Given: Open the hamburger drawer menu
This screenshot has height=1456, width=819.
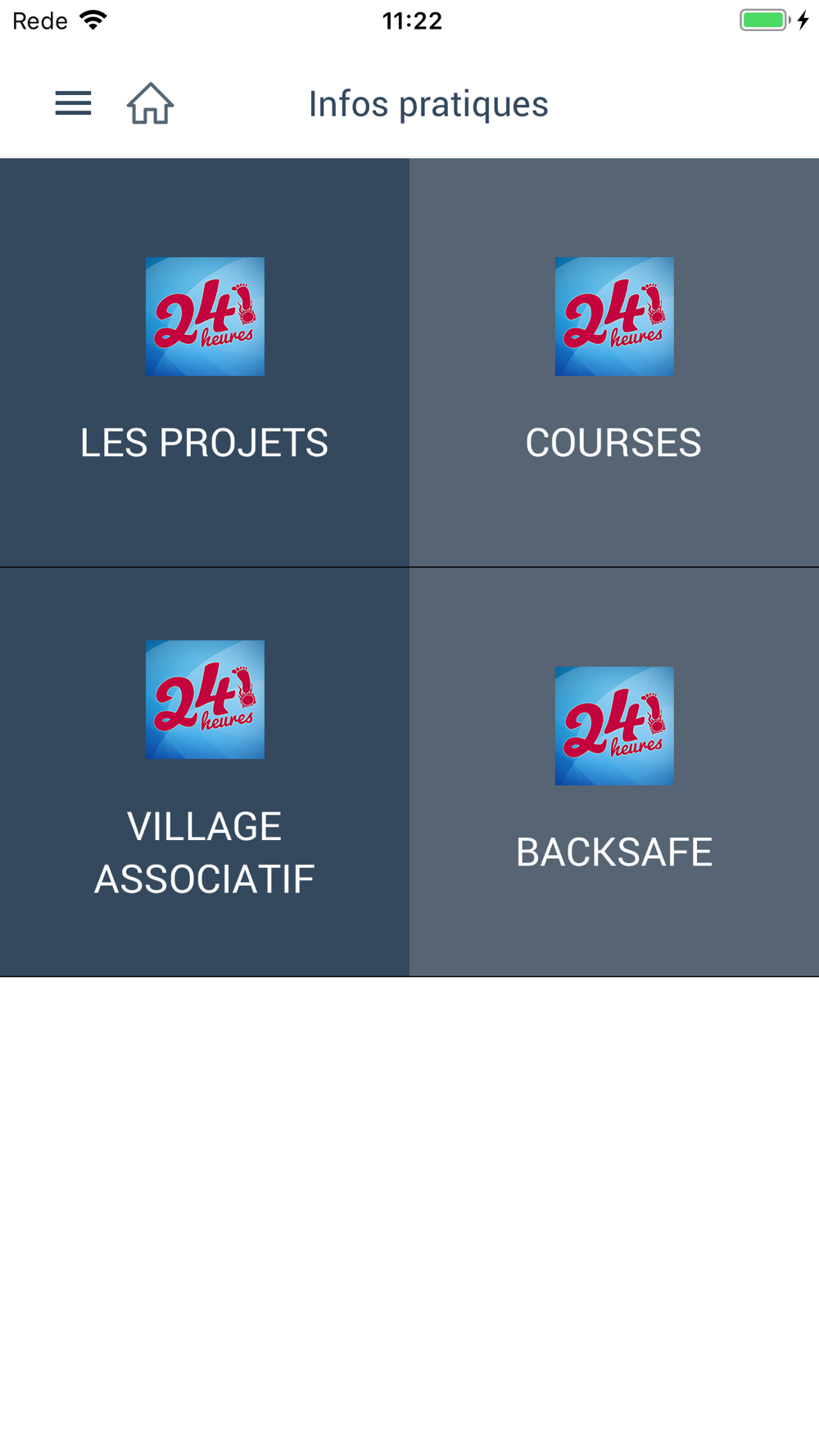Looking at the screenshot, I should [73, 104].
